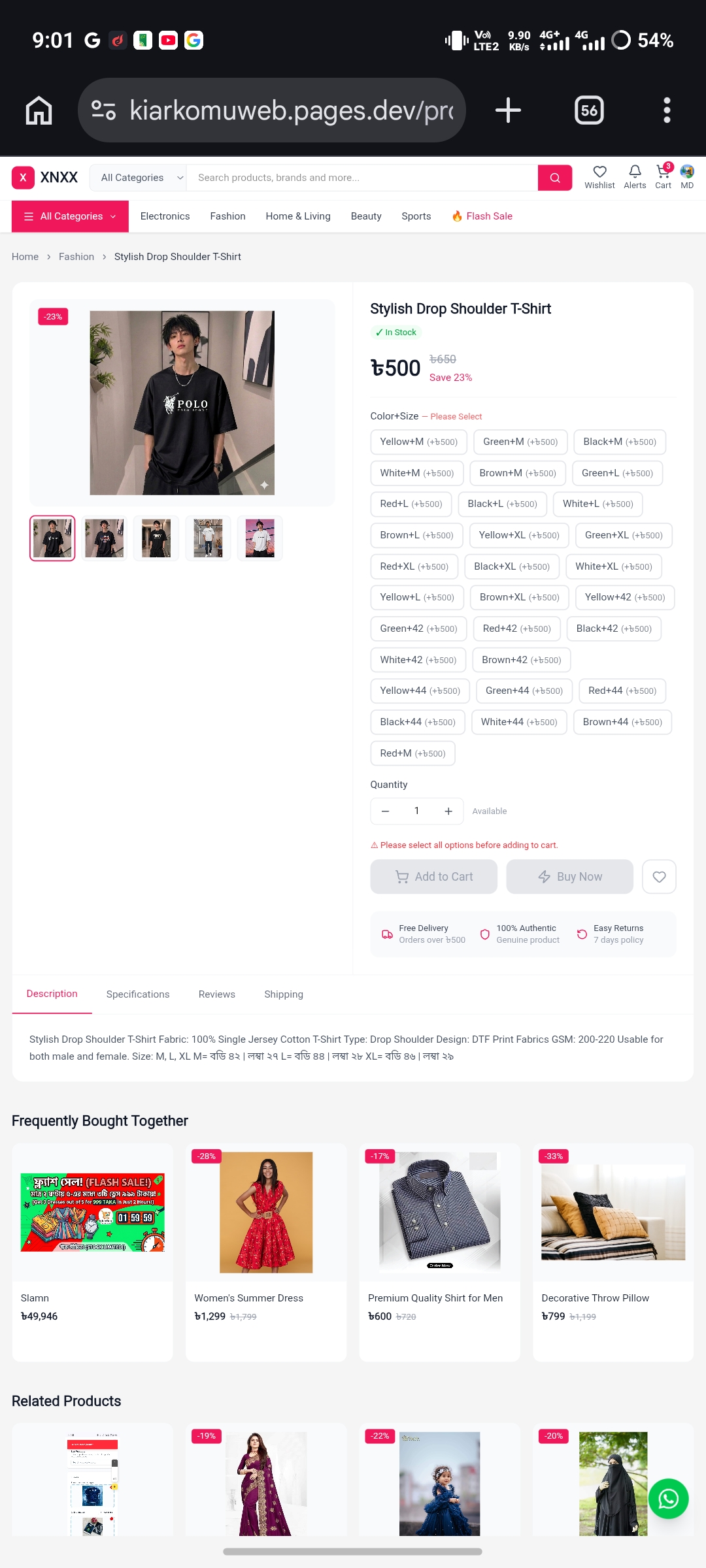Open Women's Summer Dress product card

266,1252
